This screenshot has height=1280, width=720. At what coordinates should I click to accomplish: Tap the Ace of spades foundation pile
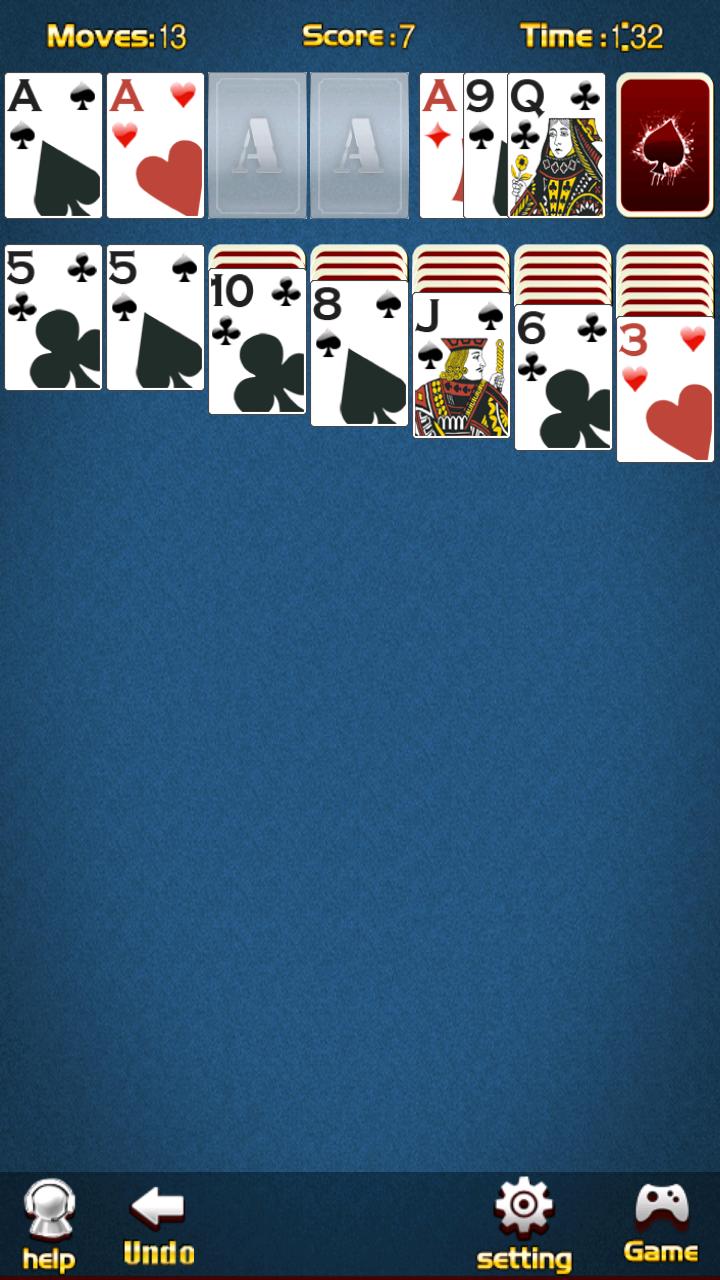click(x=54, y=145)
